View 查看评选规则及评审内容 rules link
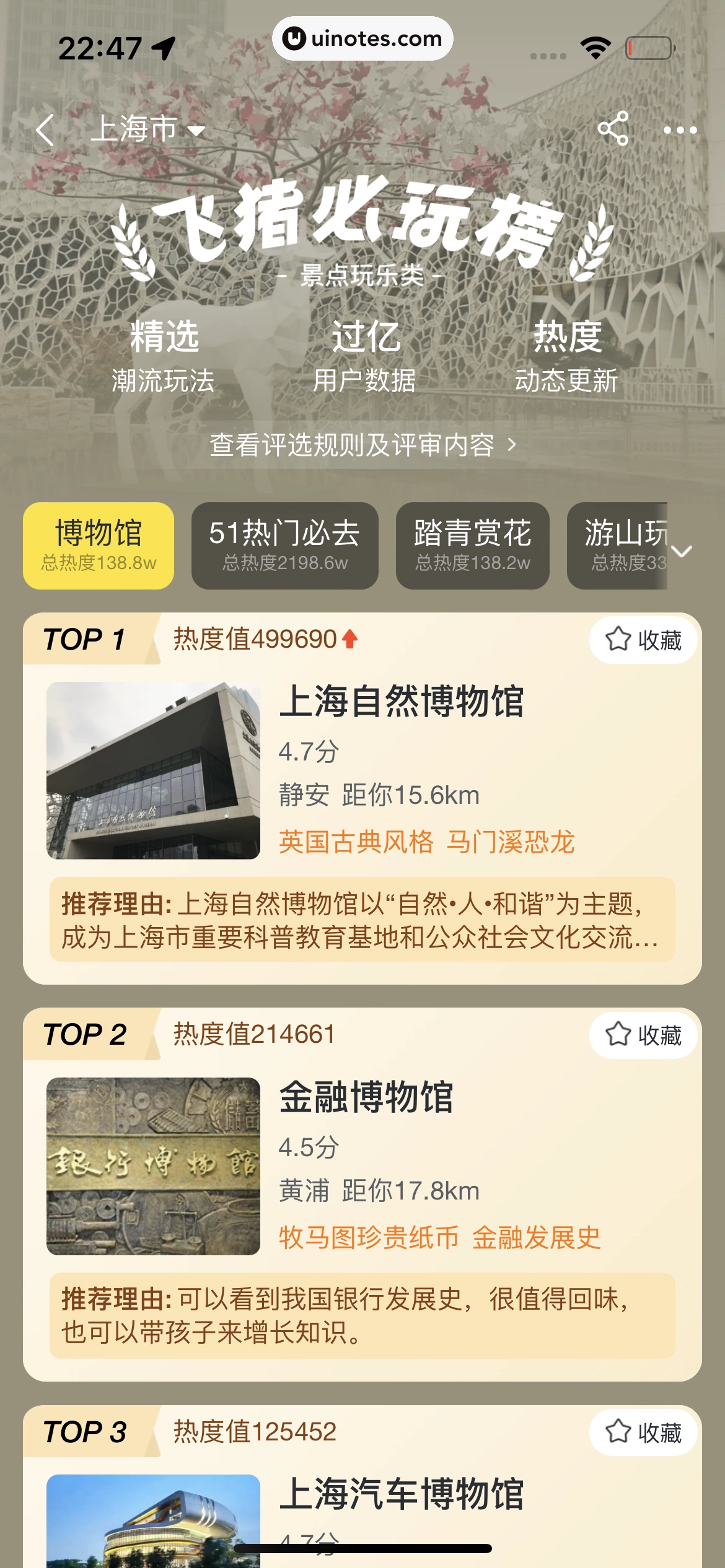The width and height of the screenshot is (725, 1568). pos(362,445)
